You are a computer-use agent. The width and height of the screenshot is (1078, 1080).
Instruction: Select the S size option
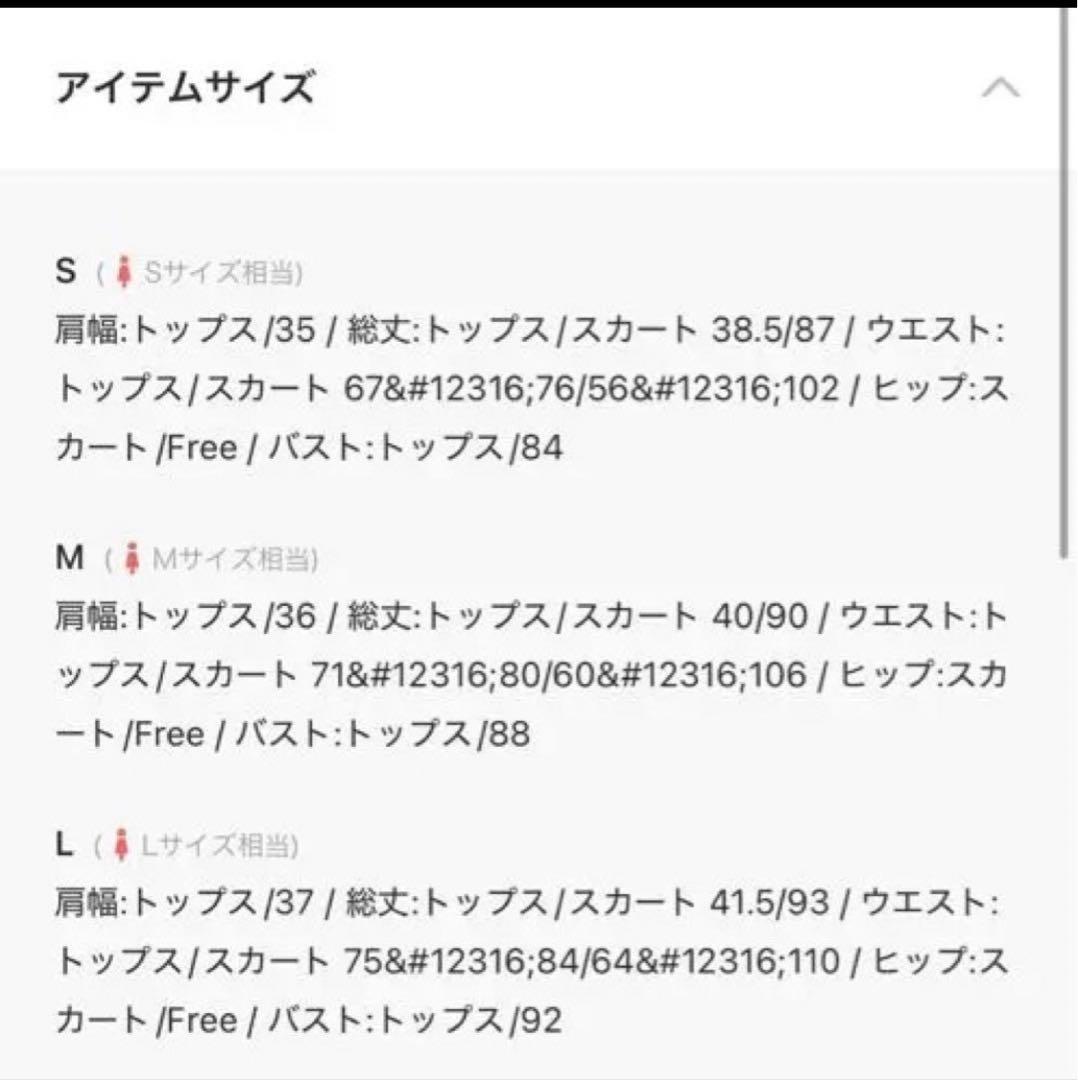point(65,270)
